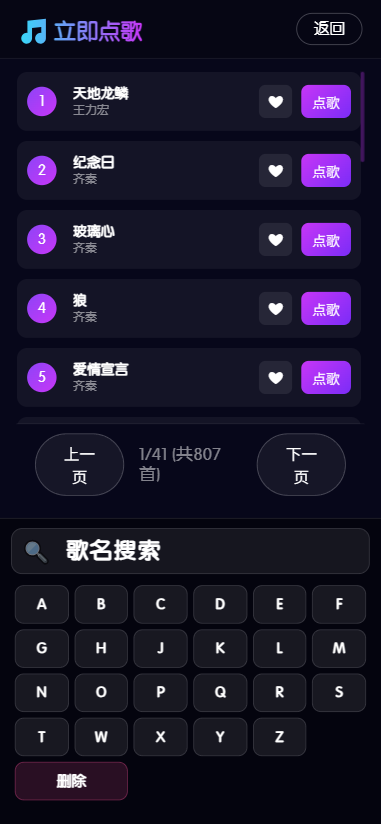Select the letter S key
The height and width of the screenshot is (824, 381).
click(x=339, y=693)
